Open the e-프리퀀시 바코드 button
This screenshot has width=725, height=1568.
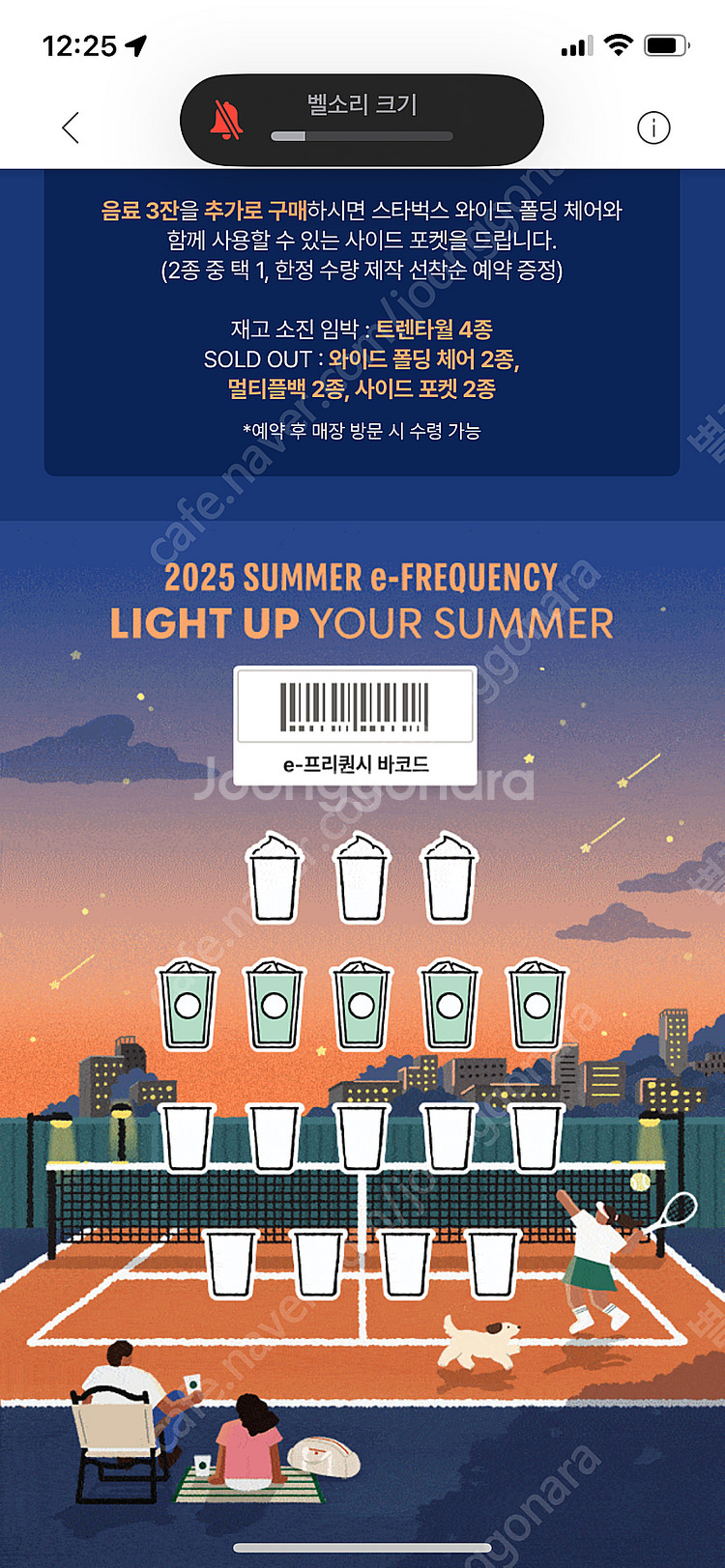(x=355, y=726)
